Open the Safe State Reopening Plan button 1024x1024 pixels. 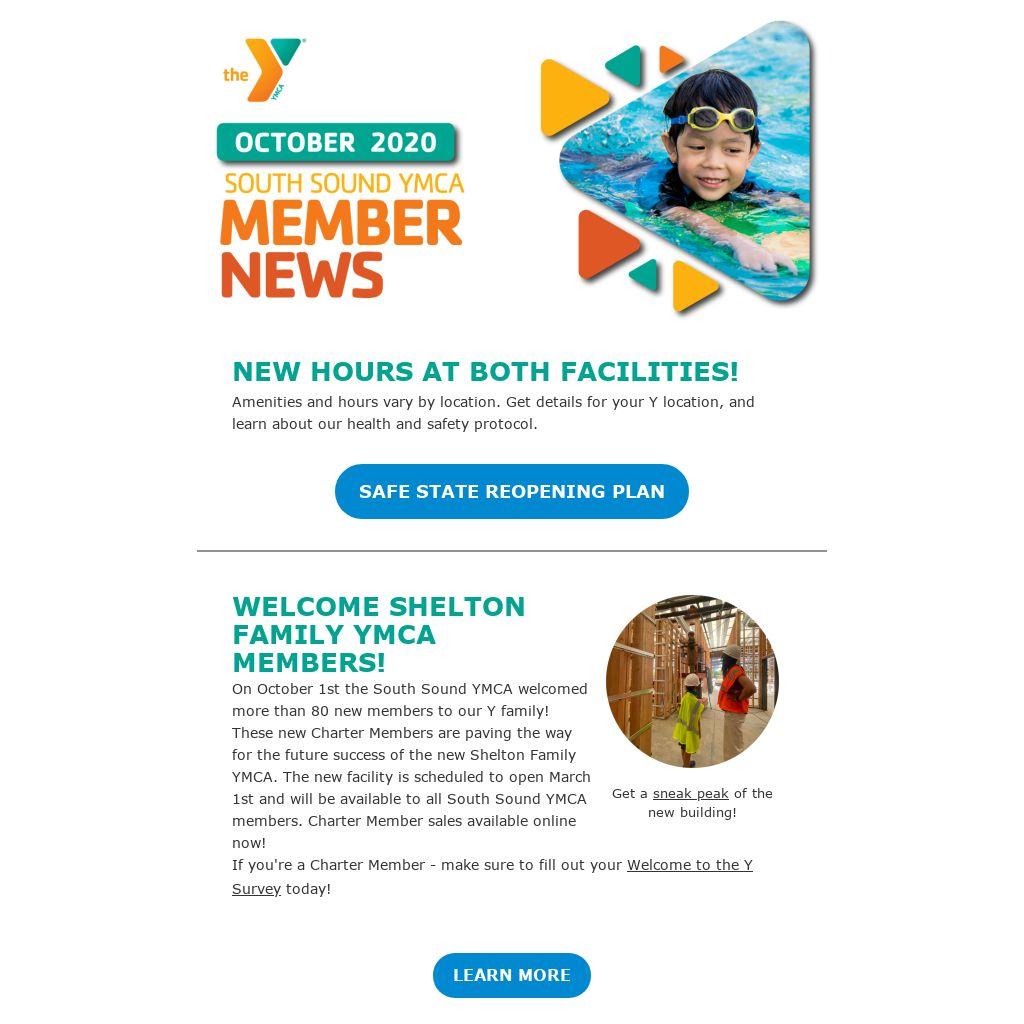[x=511, y=491]
